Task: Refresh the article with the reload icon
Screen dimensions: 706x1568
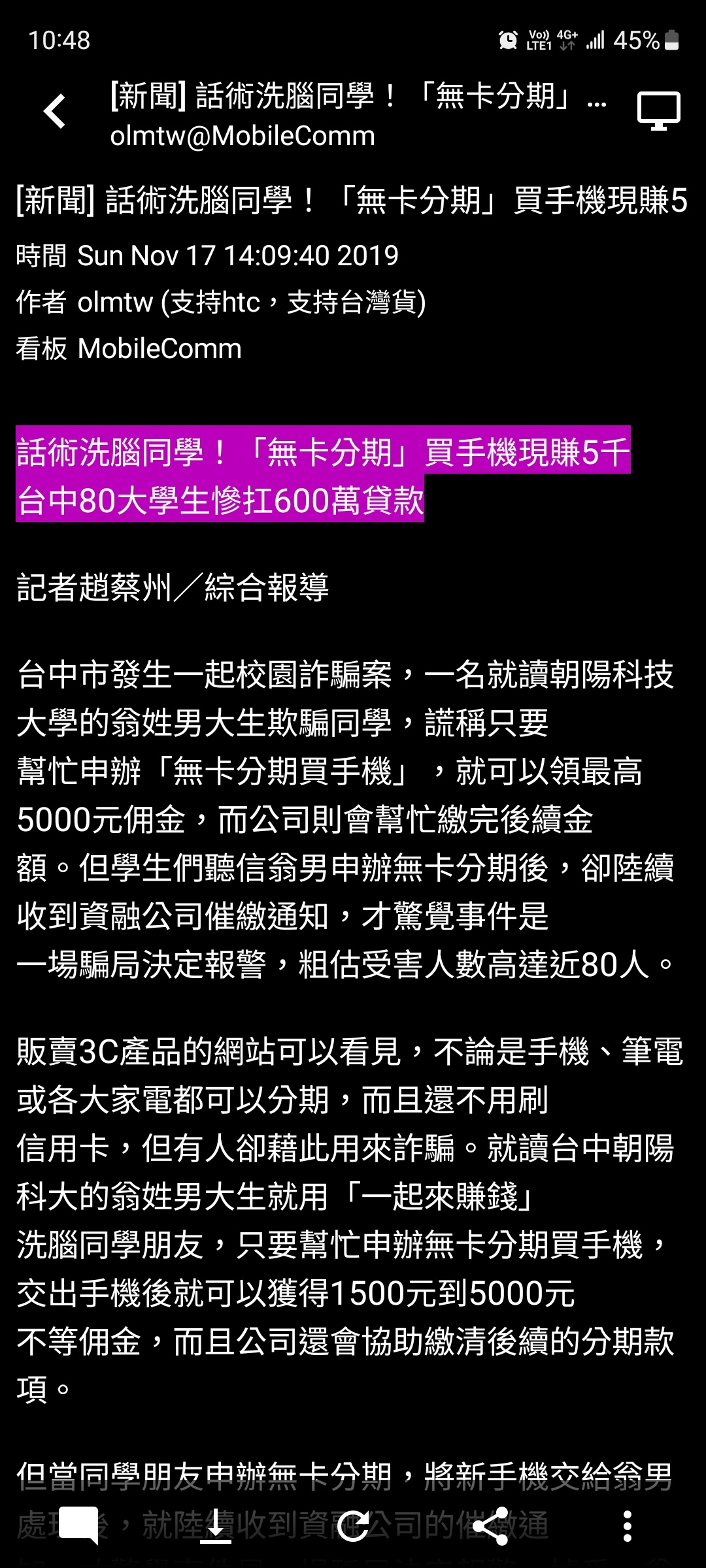Action: coord(354,1526)
